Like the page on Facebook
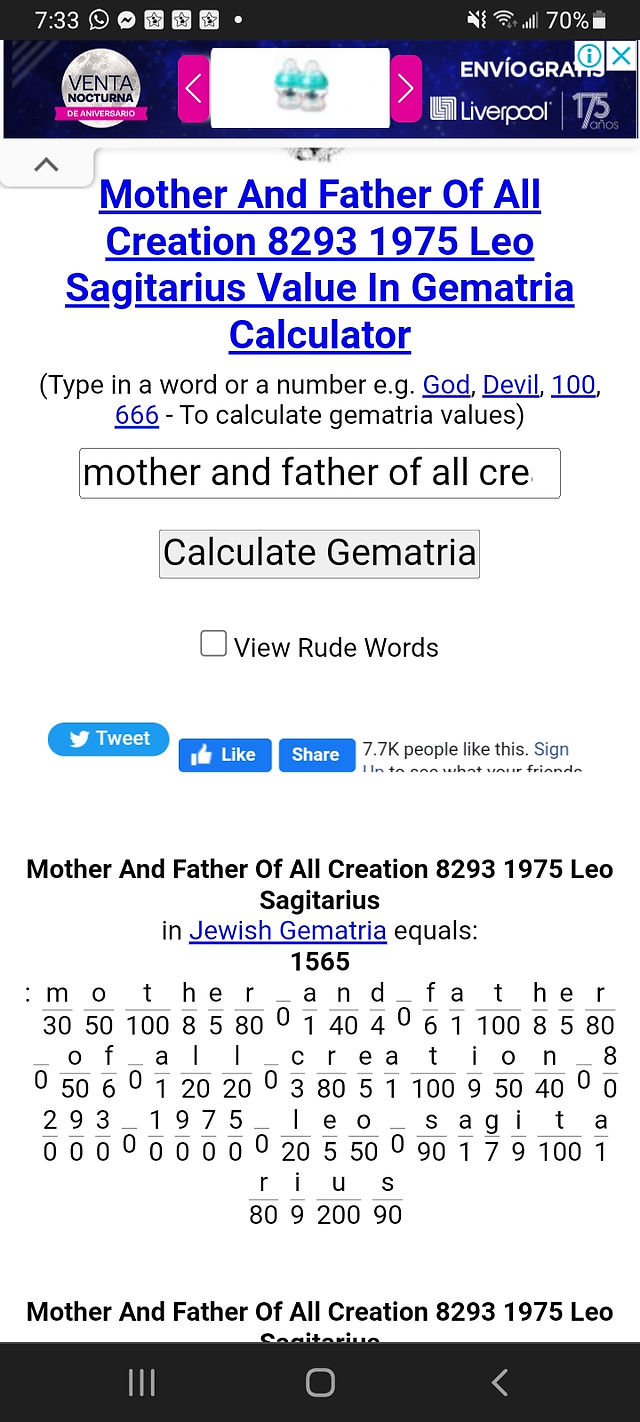Viewport: 640px width, 1422px height. point(224,755)
